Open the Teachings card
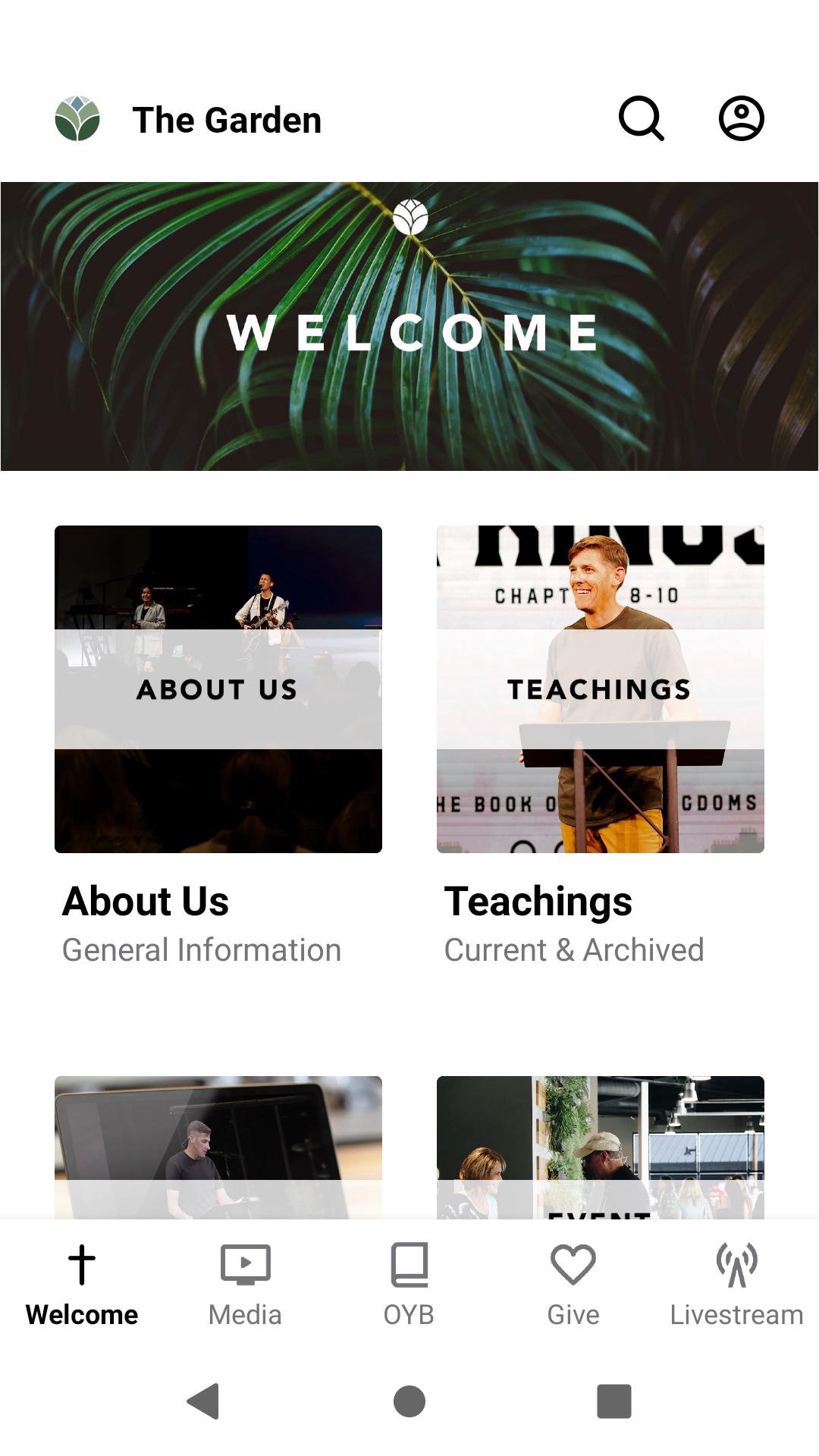This screenshot has width=819, height=1456. click(x=600, y=689)
